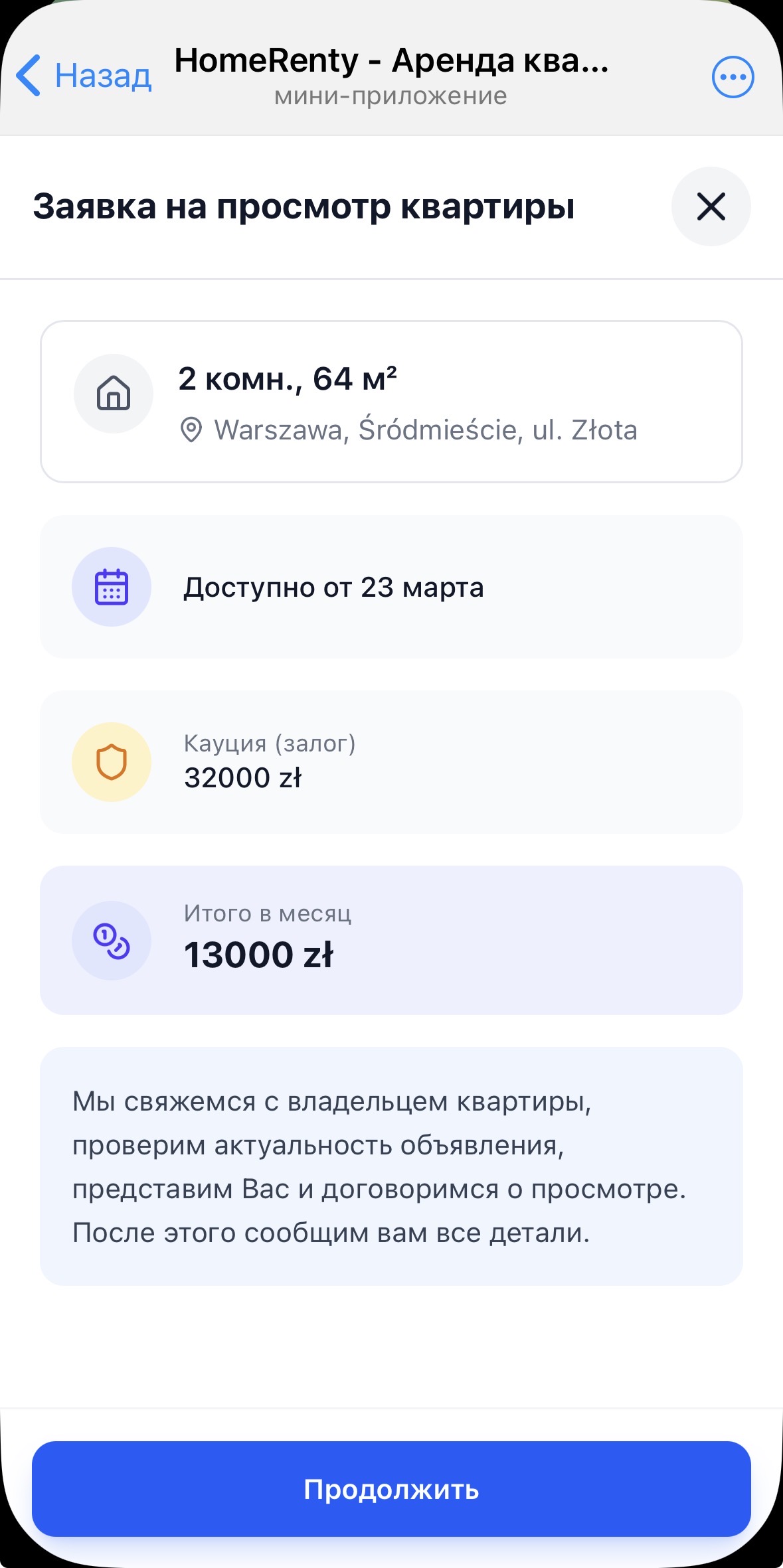783x1568 pixels.
Task: Select the Итого в месяц total card
Action: 391,941
